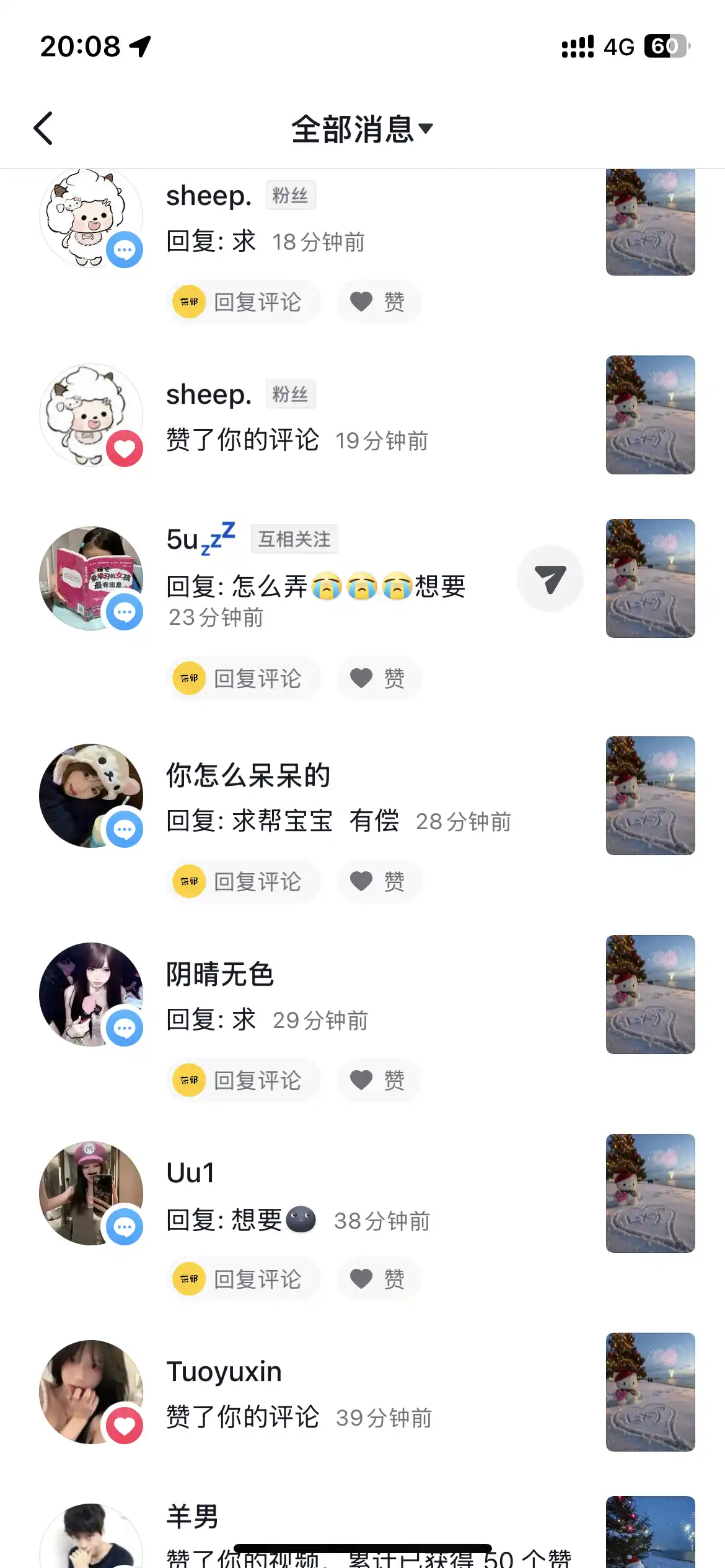The width and height of the screenshot is (725, 1568).
Task: Like sheep.'s reply comment
Action: pos(379,302)
